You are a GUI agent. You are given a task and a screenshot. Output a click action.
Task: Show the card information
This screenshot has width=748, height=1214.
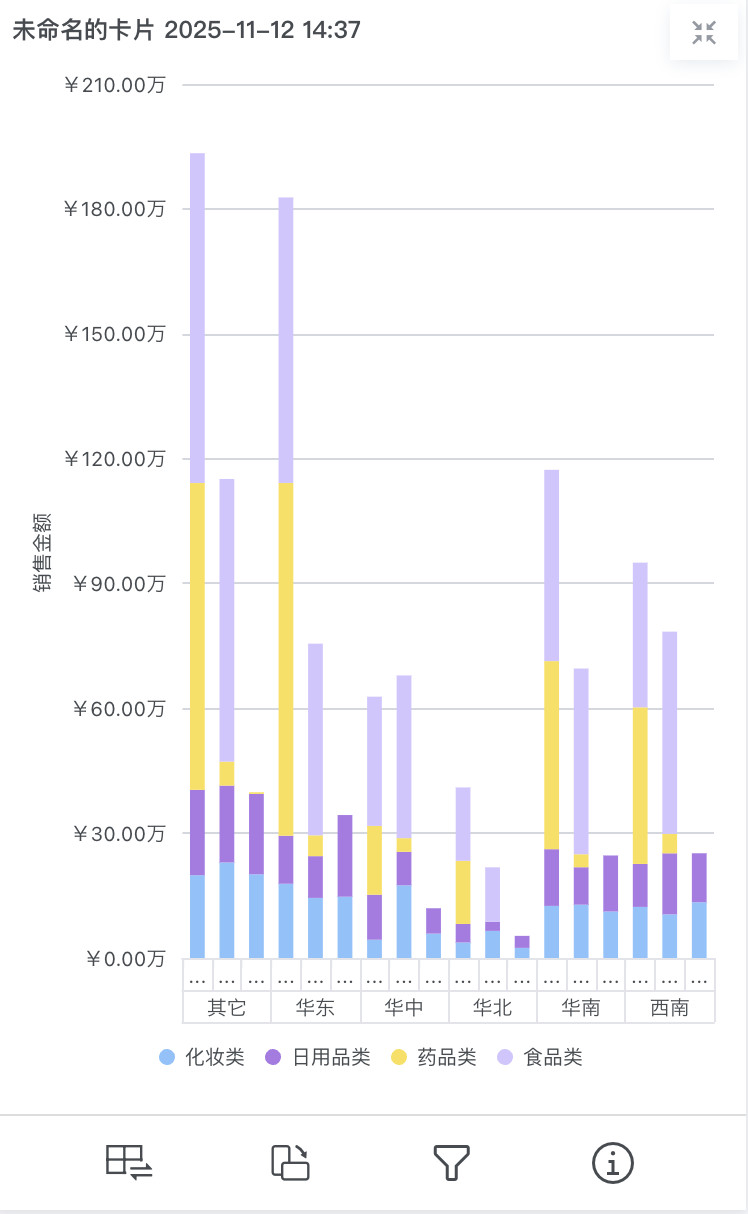click(613, 1162)
